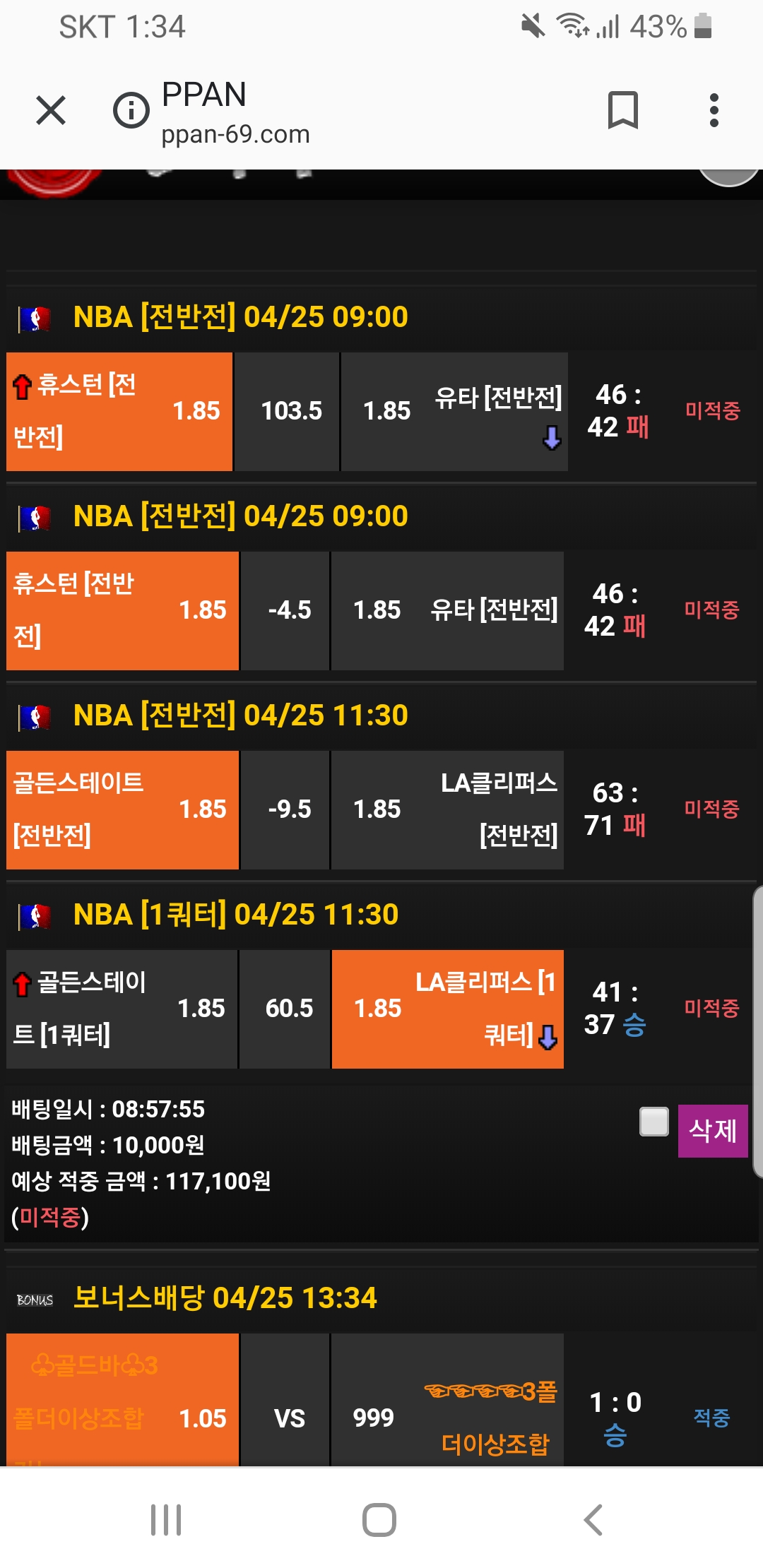Screen dimensions: 763x1568
Task: View site info for ppan-69.com
Action: coord(131,110)
